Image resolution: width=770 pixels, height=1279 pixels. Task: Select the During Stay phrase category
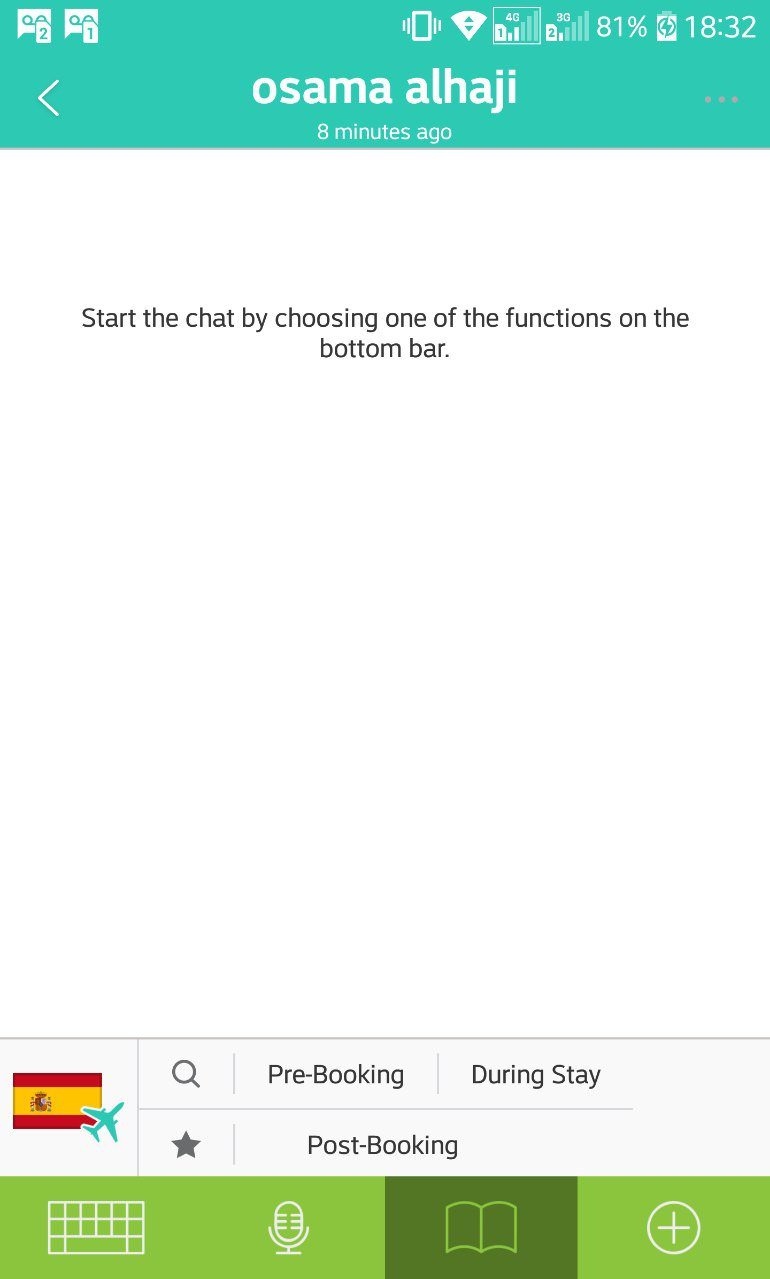(x=535, y=1074)
